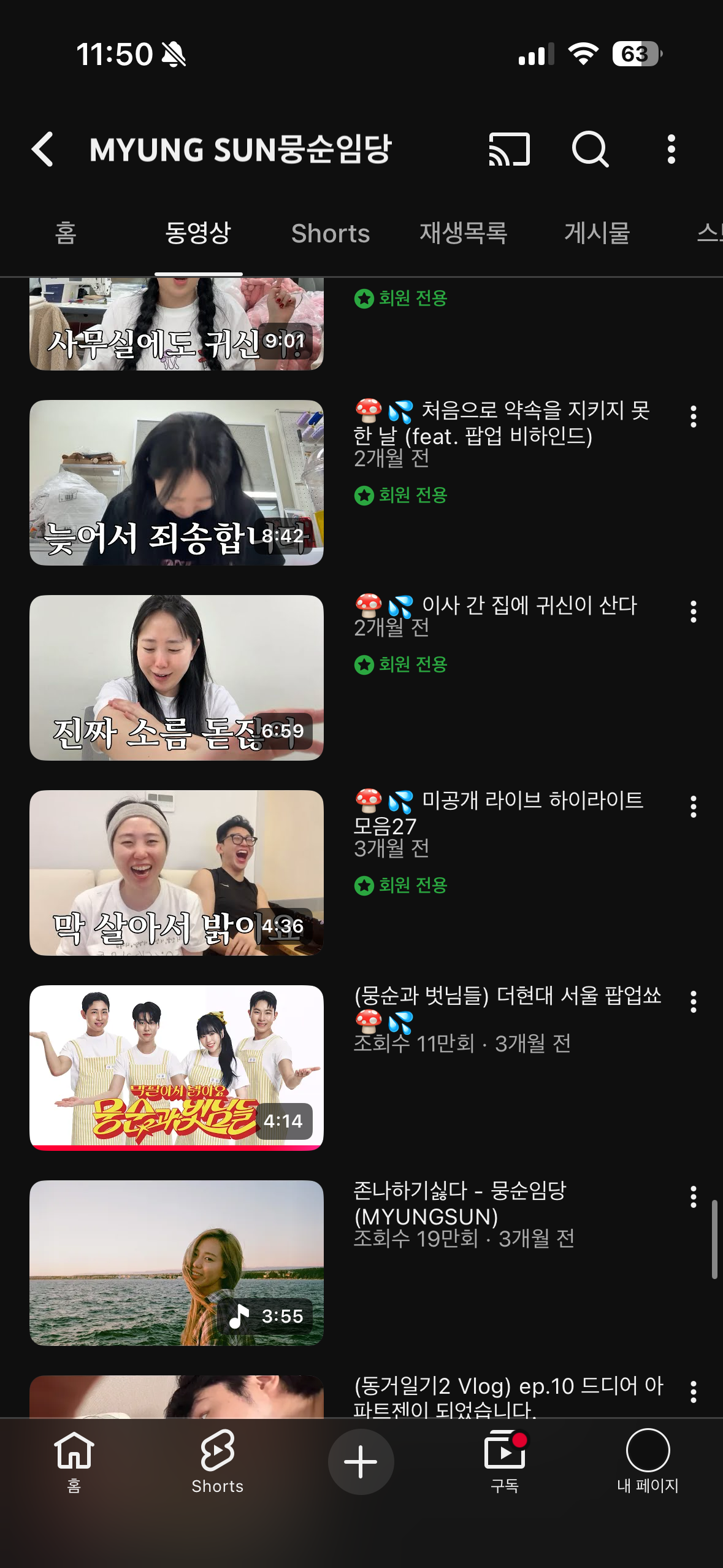Open options for 이사 간 집에 귀신이 산다

click(x=694, y=612)
